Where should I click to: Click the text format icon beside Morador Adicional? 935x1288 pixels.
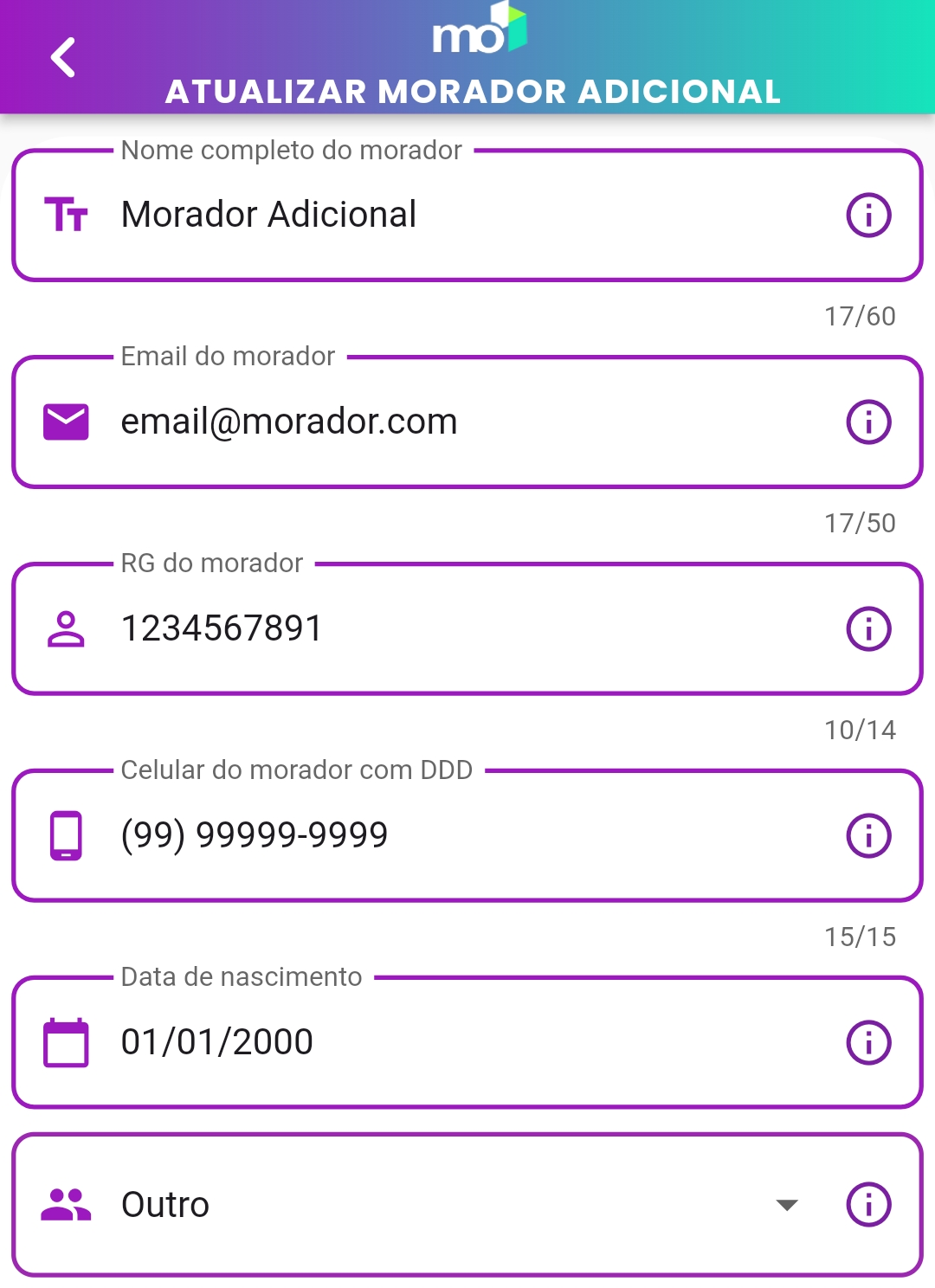coord(67,214)
